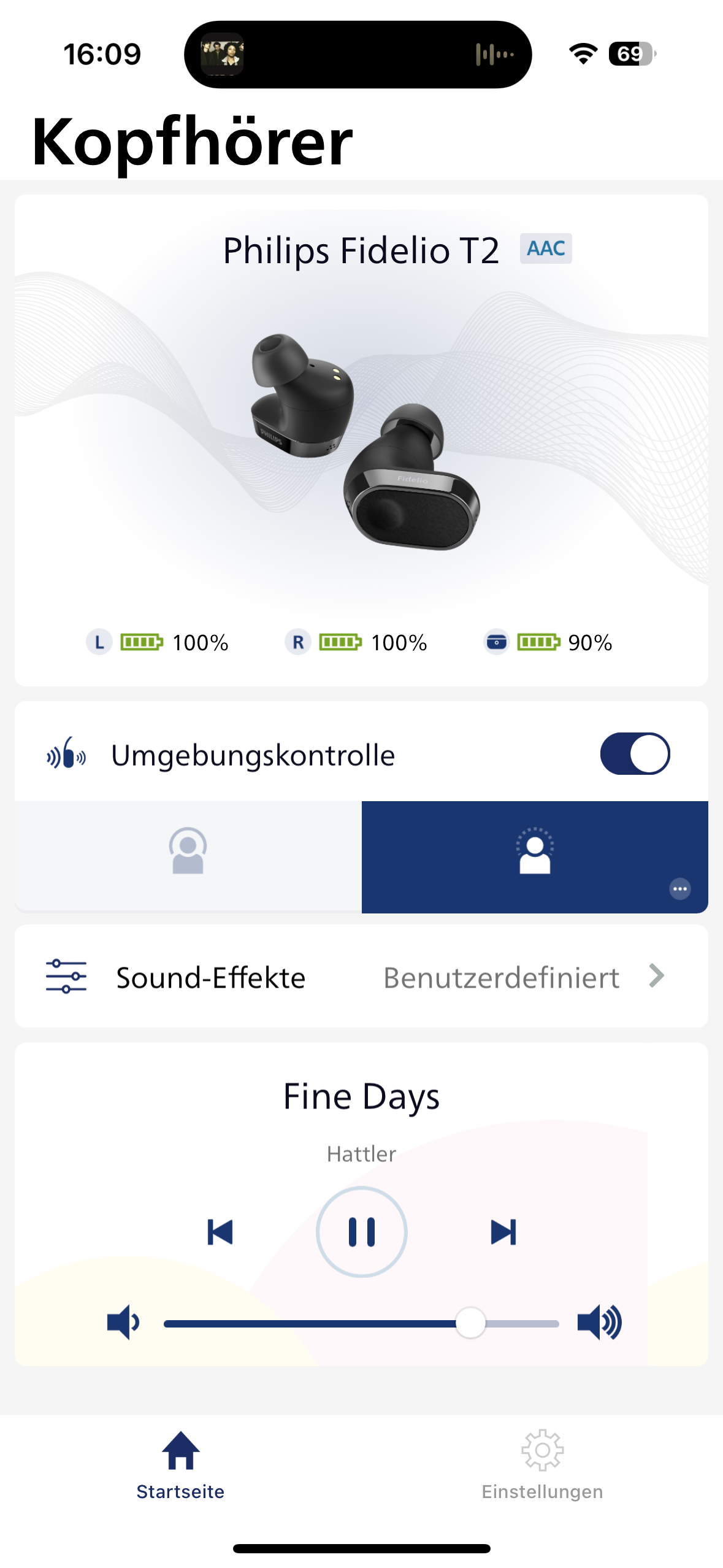Open Sound-Effekte settings via chevron

(658, 977)
